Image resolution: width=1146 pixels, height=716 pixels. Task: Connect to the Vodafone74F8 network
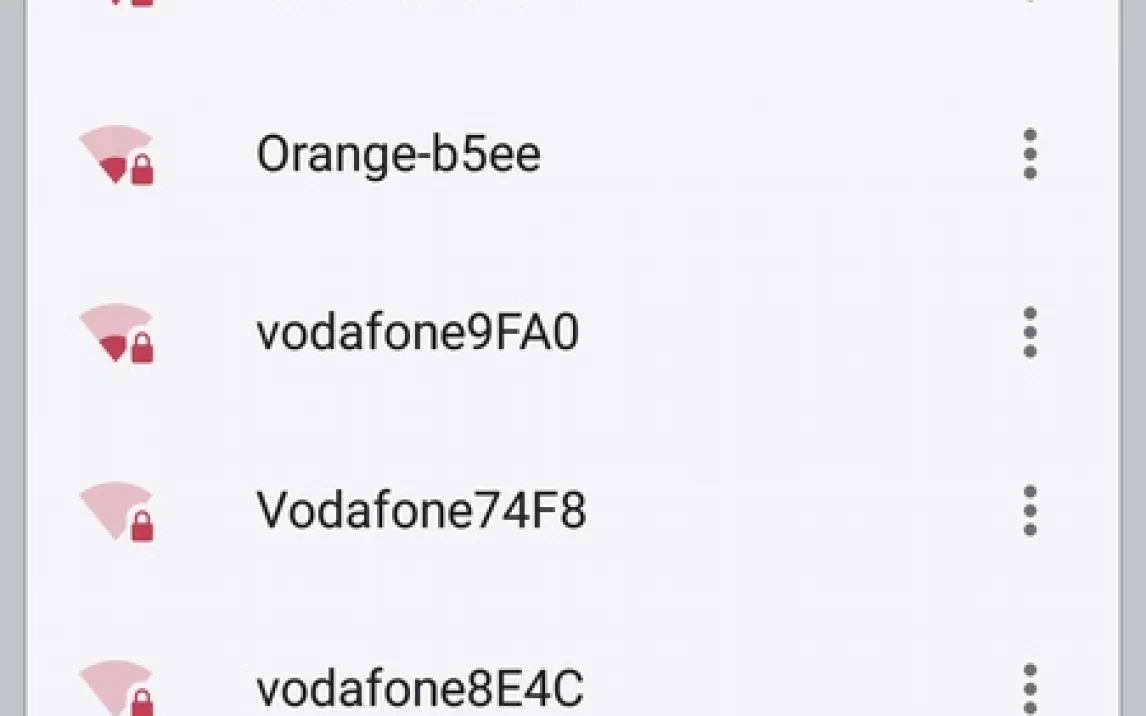point(421,511)
